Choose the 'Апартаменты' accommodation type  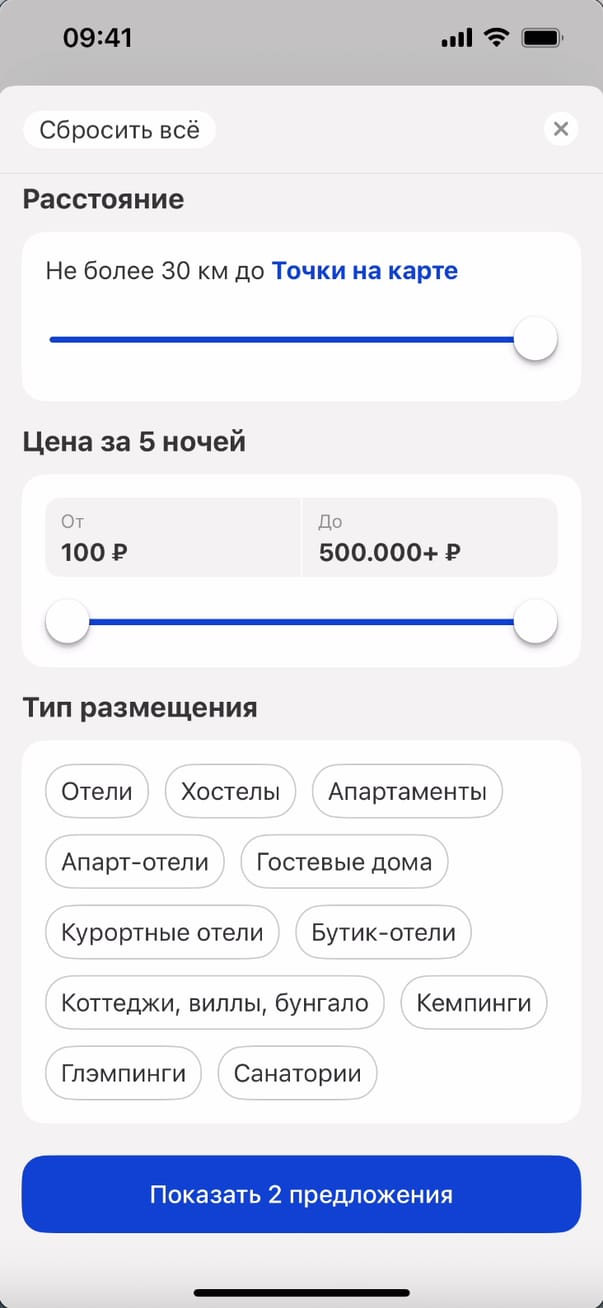[x=407, y=792]
